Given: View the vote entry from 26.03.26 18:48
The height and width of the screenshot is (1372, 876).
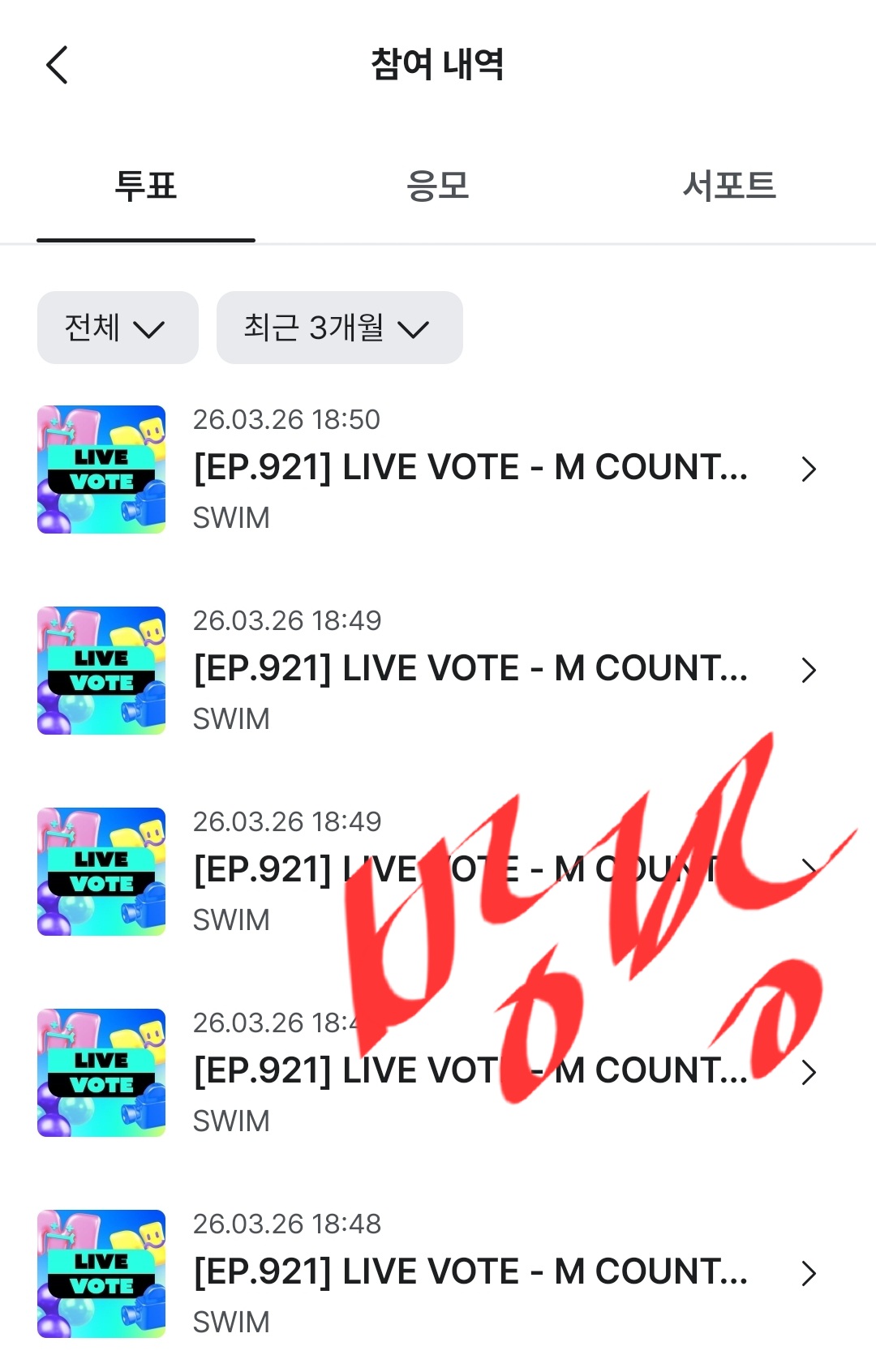Looking at the screenshot, I should coord(470,1272).
